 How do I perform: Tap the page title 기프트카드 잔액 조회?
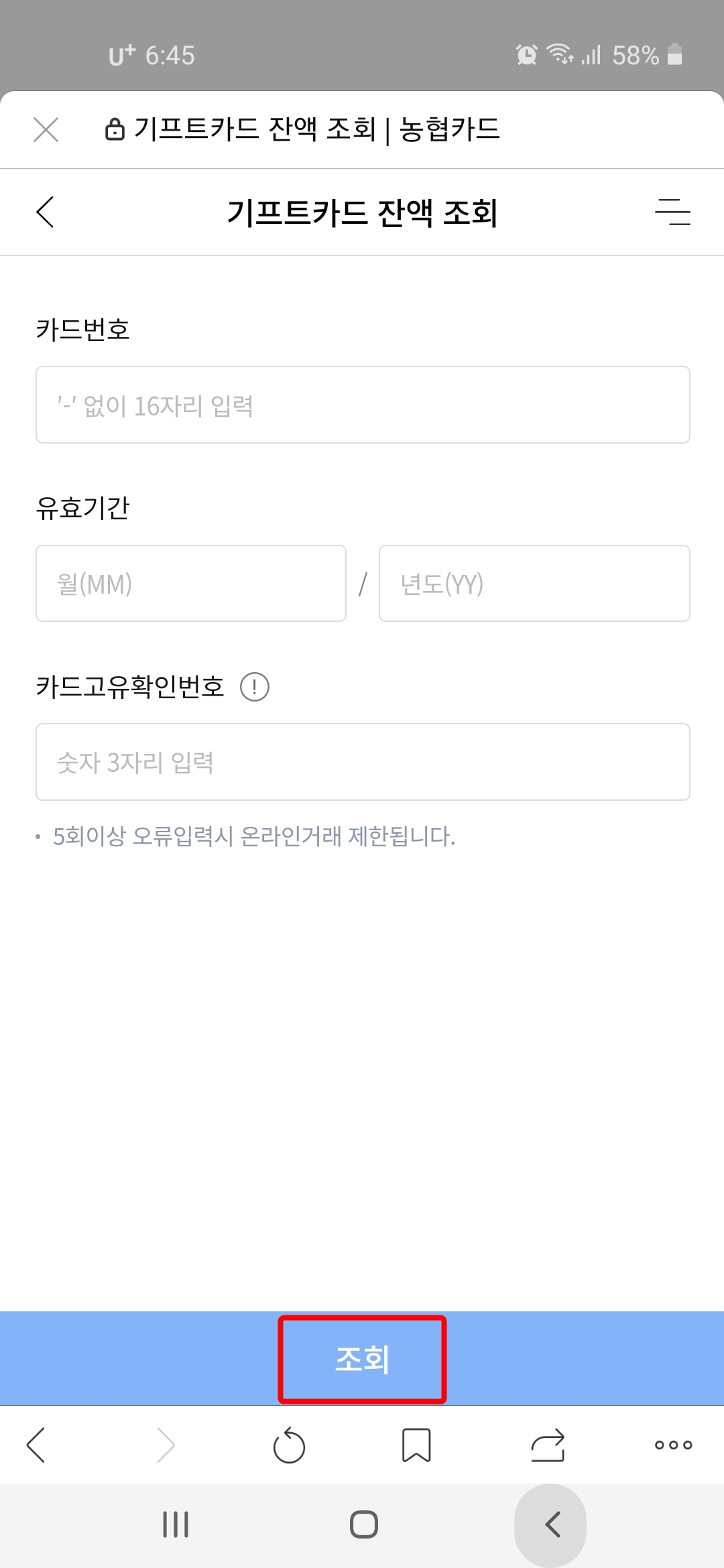pyautogui.click(x=365, y=211)
